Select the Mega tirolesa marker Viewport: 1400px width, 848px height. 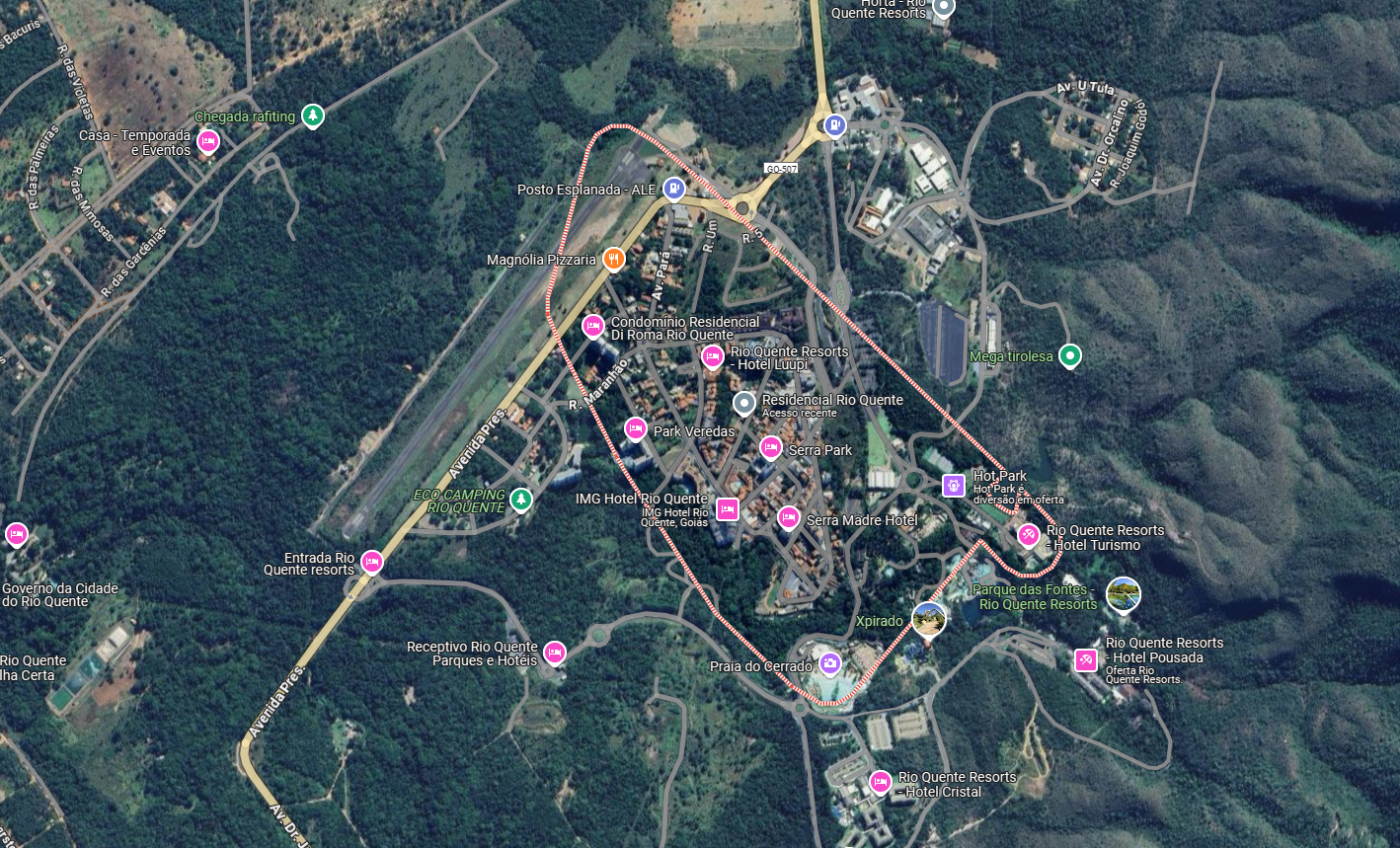[x=1069, y=354]
